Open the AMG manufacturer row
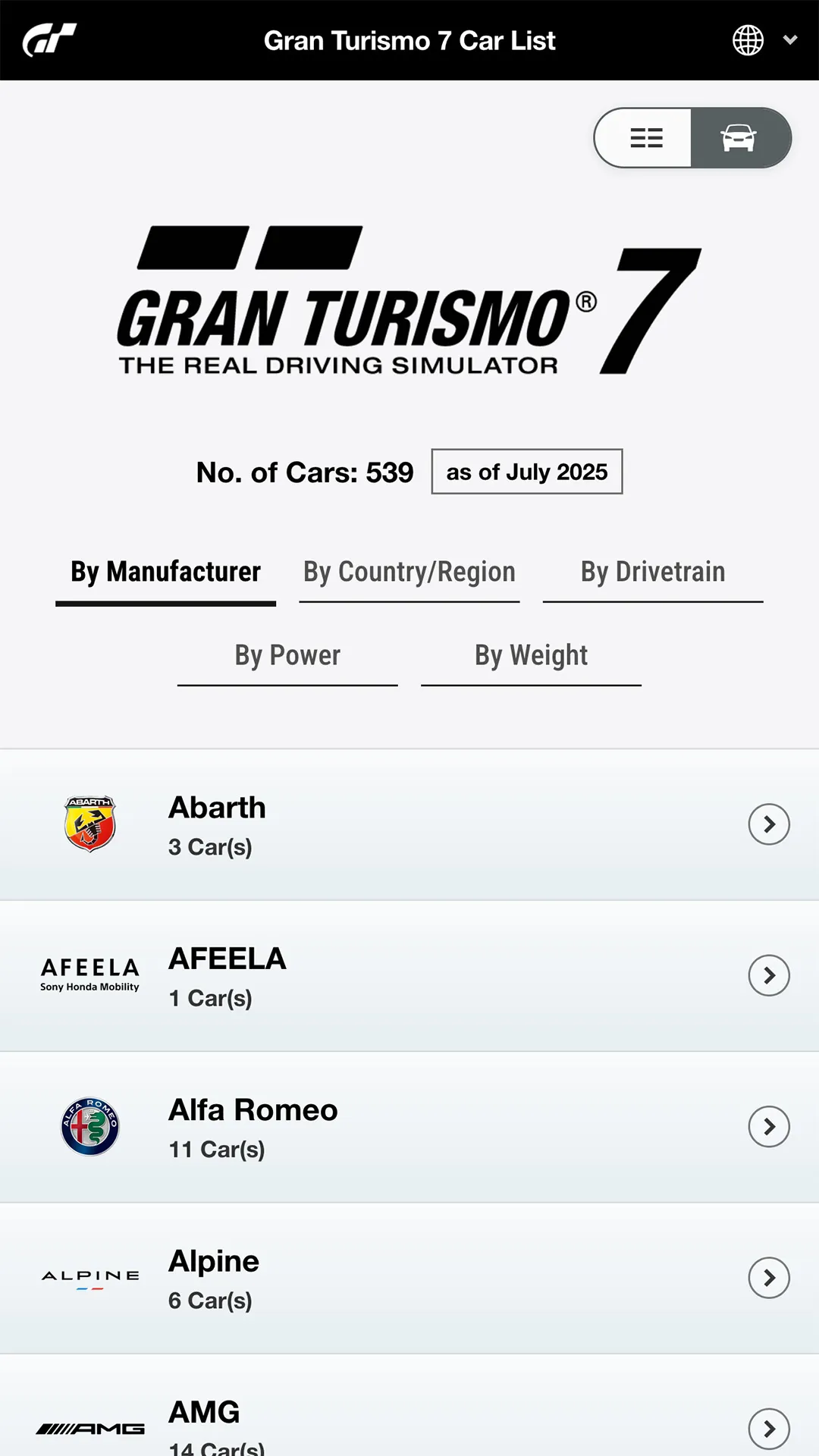Screen dimensions: 819x1456 (409, 1426)
